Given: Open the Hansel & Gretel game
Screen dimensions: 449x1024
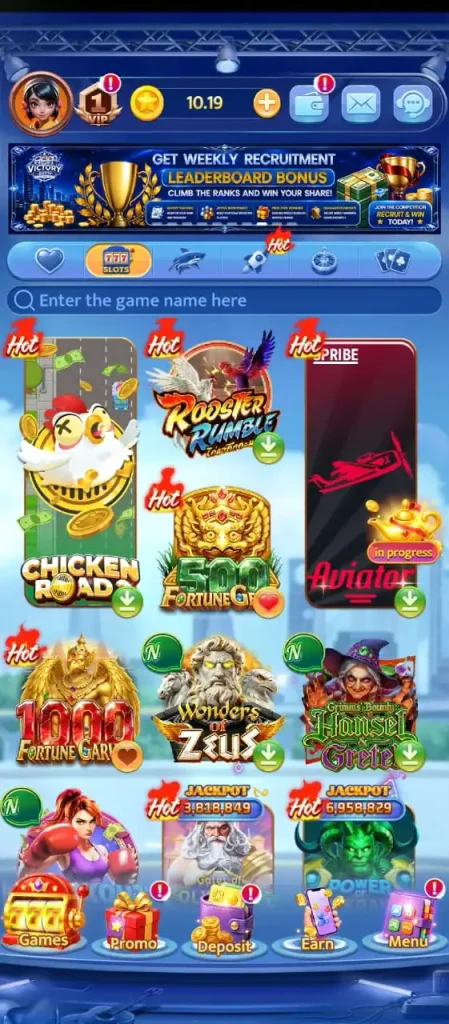Looking at the screenshot, I should pyautogui.click(x=359, y=702).
